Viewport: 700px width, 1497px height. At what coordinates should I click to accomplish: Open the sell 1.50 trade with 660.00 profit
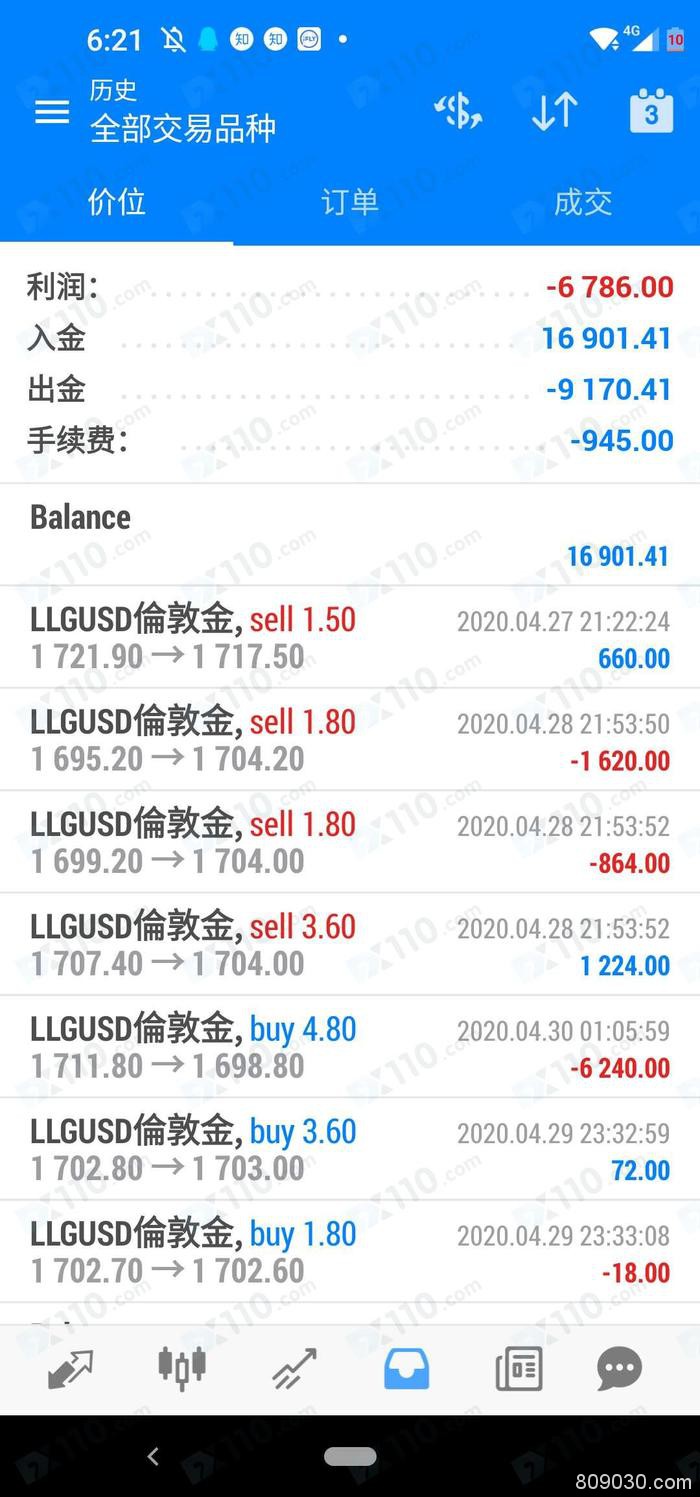[x=350, y=638]
